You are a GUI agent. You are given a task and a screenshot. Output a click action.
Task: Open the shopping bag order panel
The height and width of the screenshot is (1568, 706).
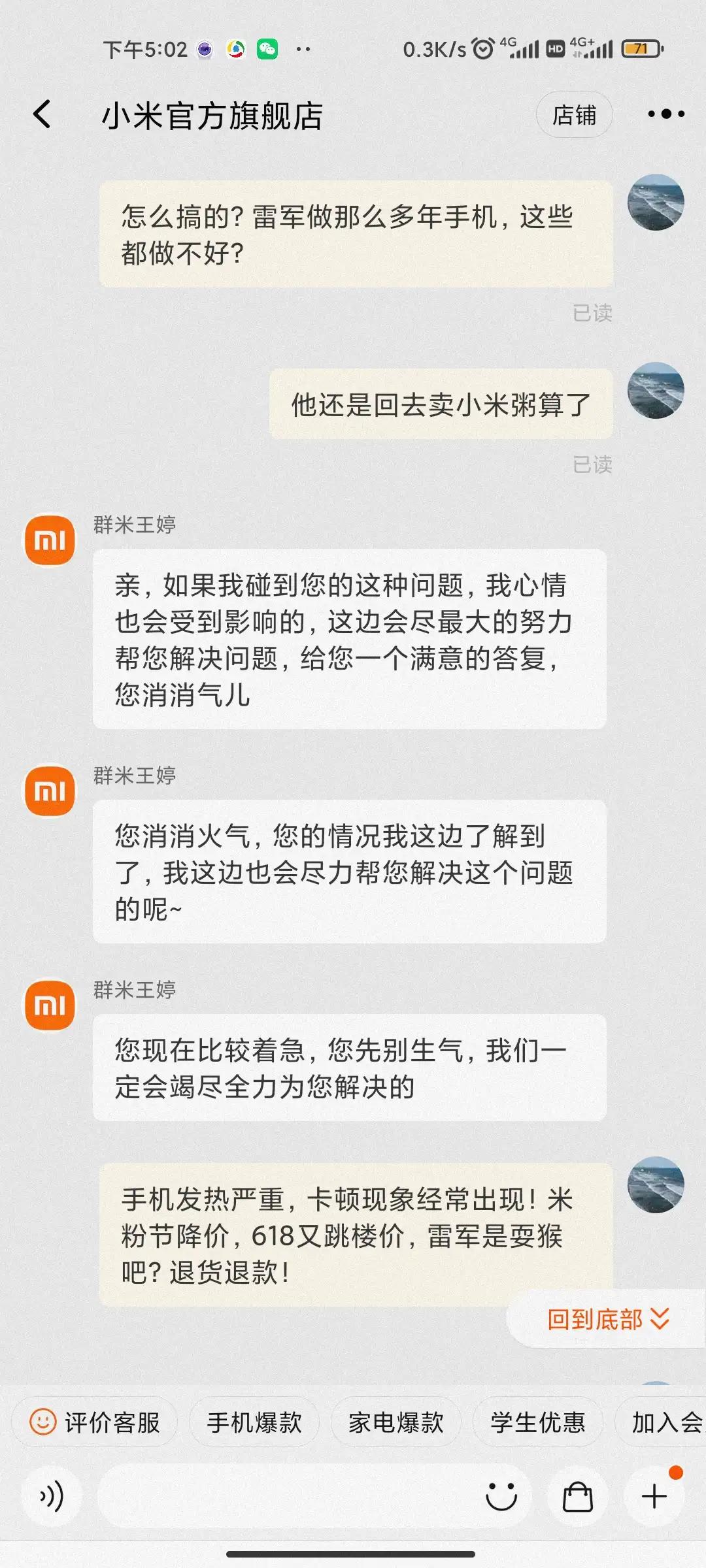(578, 1495)
